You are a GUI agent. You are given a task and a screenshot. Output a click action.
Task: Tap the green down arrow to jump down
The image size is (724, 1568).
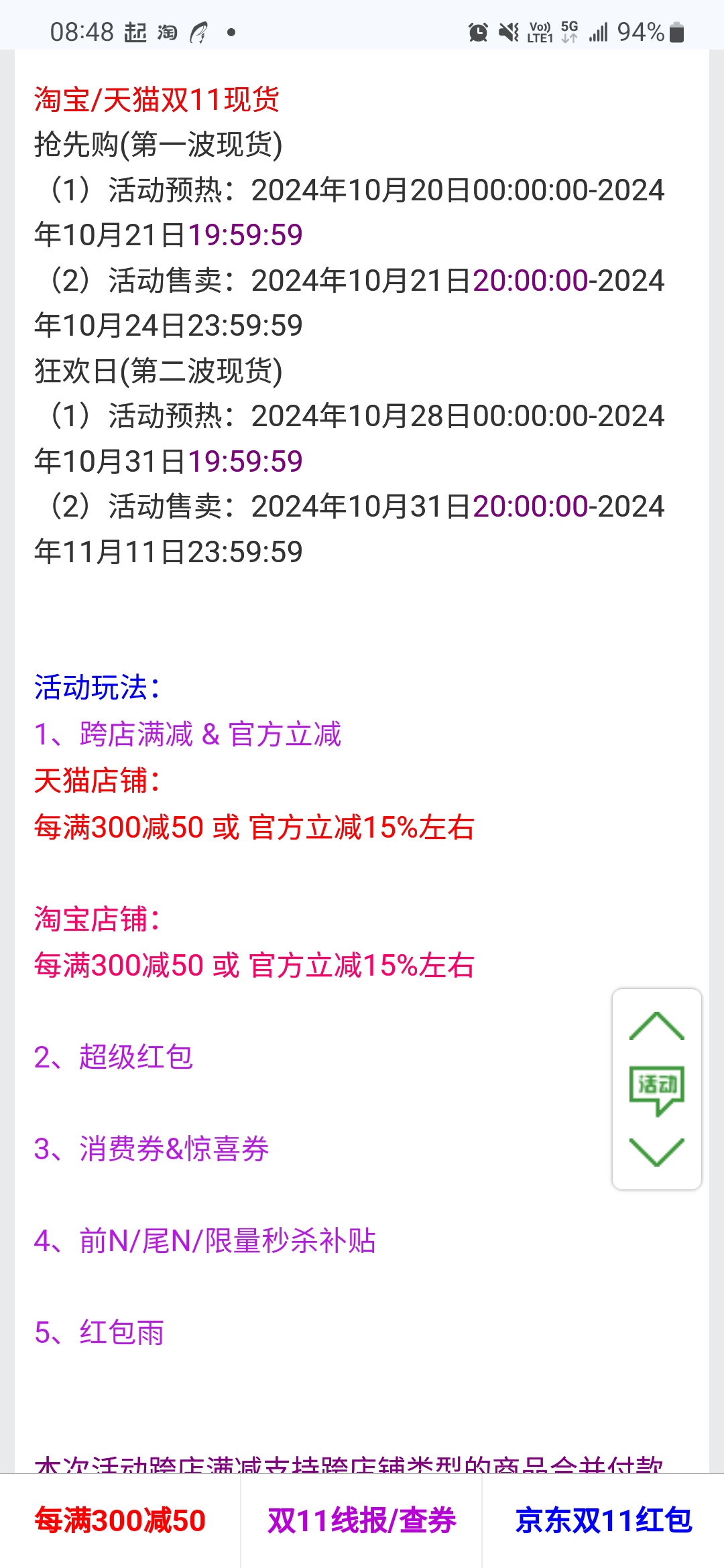(657, 1152)
